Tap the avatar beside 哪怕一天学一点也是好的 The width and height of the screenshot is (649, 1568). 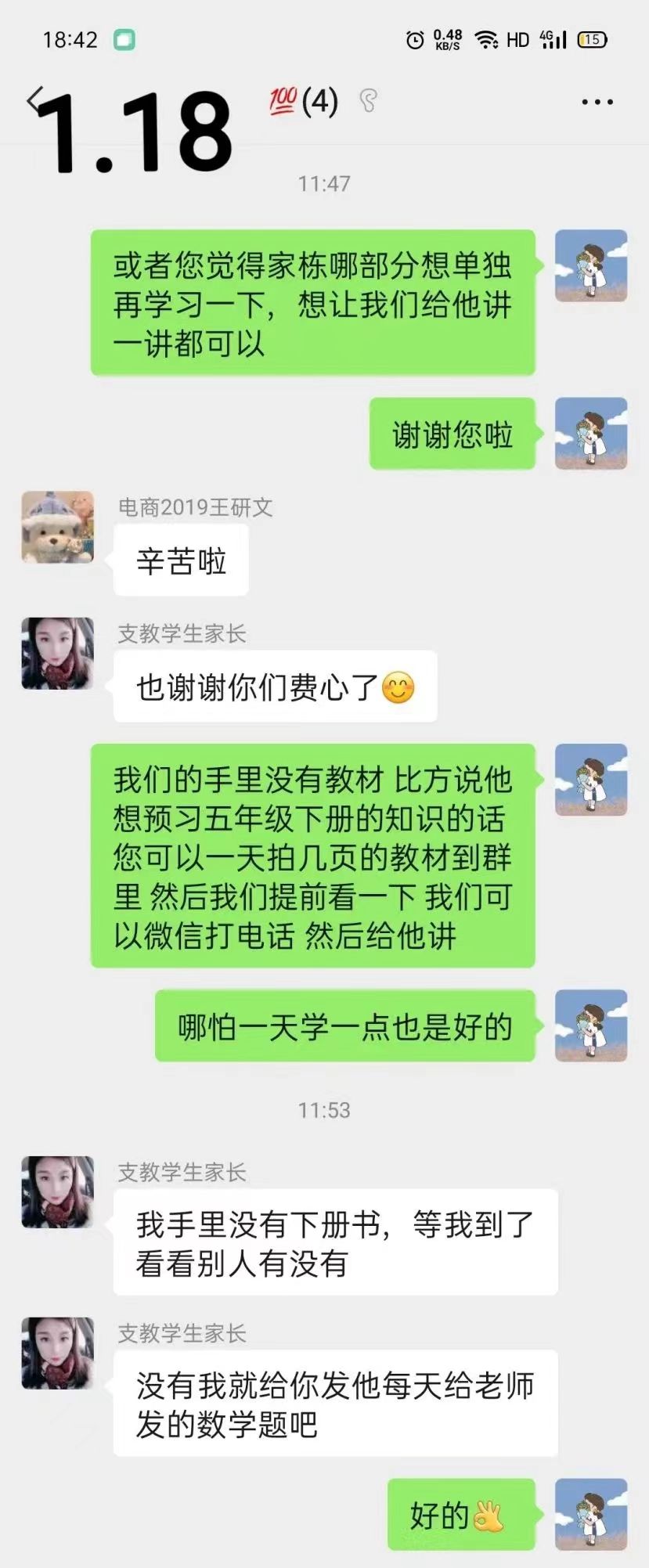(591, 1026)
